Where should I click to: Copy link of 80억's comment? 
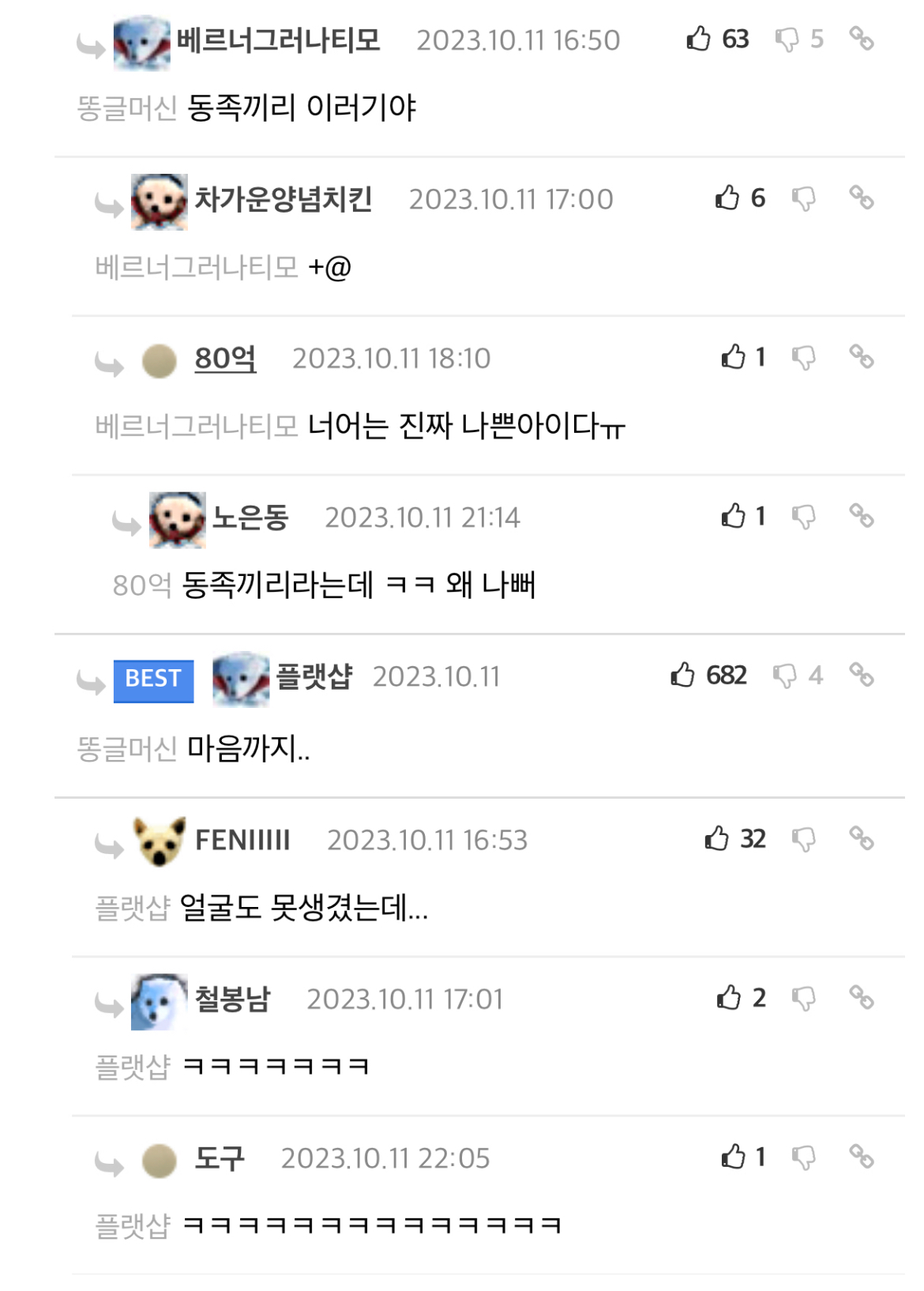coord(861,357)
